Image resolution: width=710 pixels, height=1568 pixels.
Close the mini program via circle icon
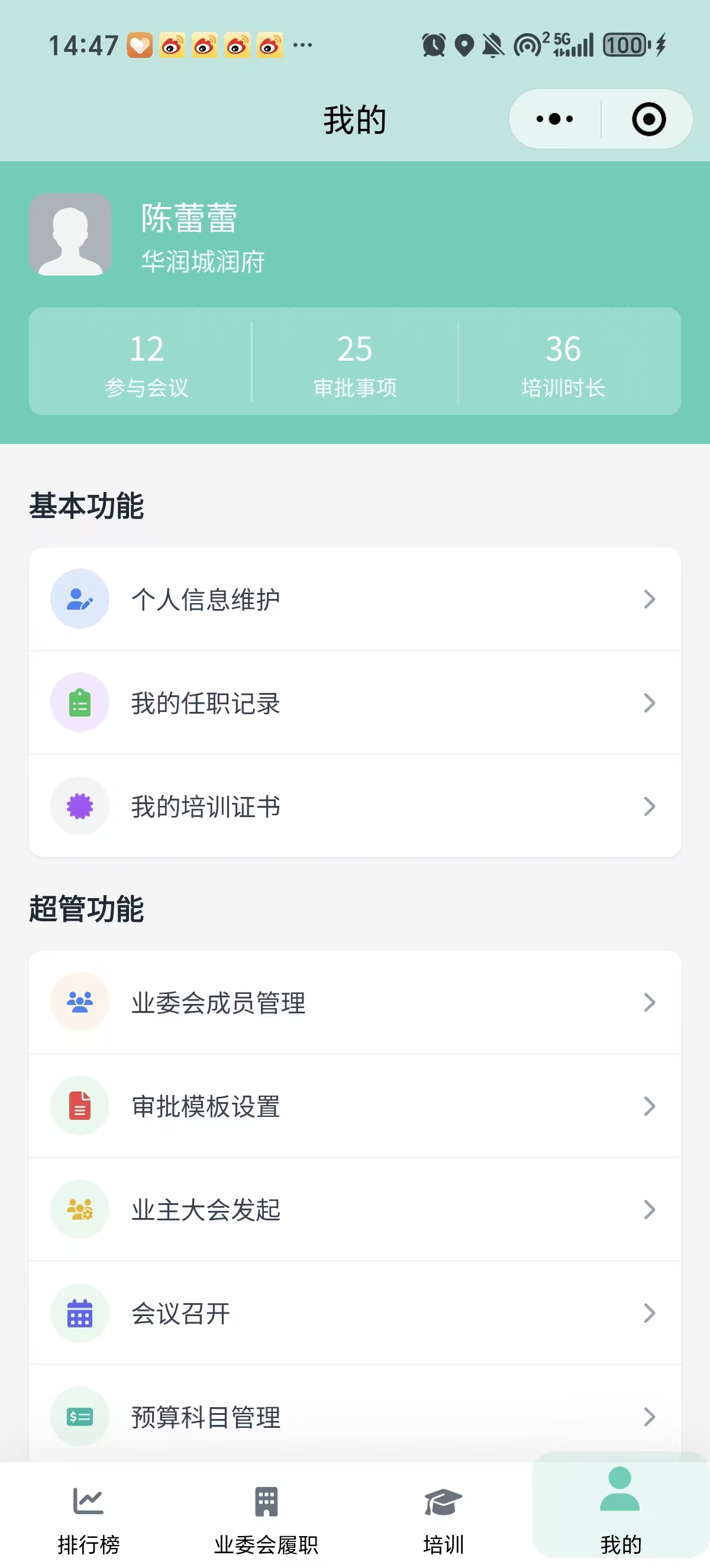[648, 119]
